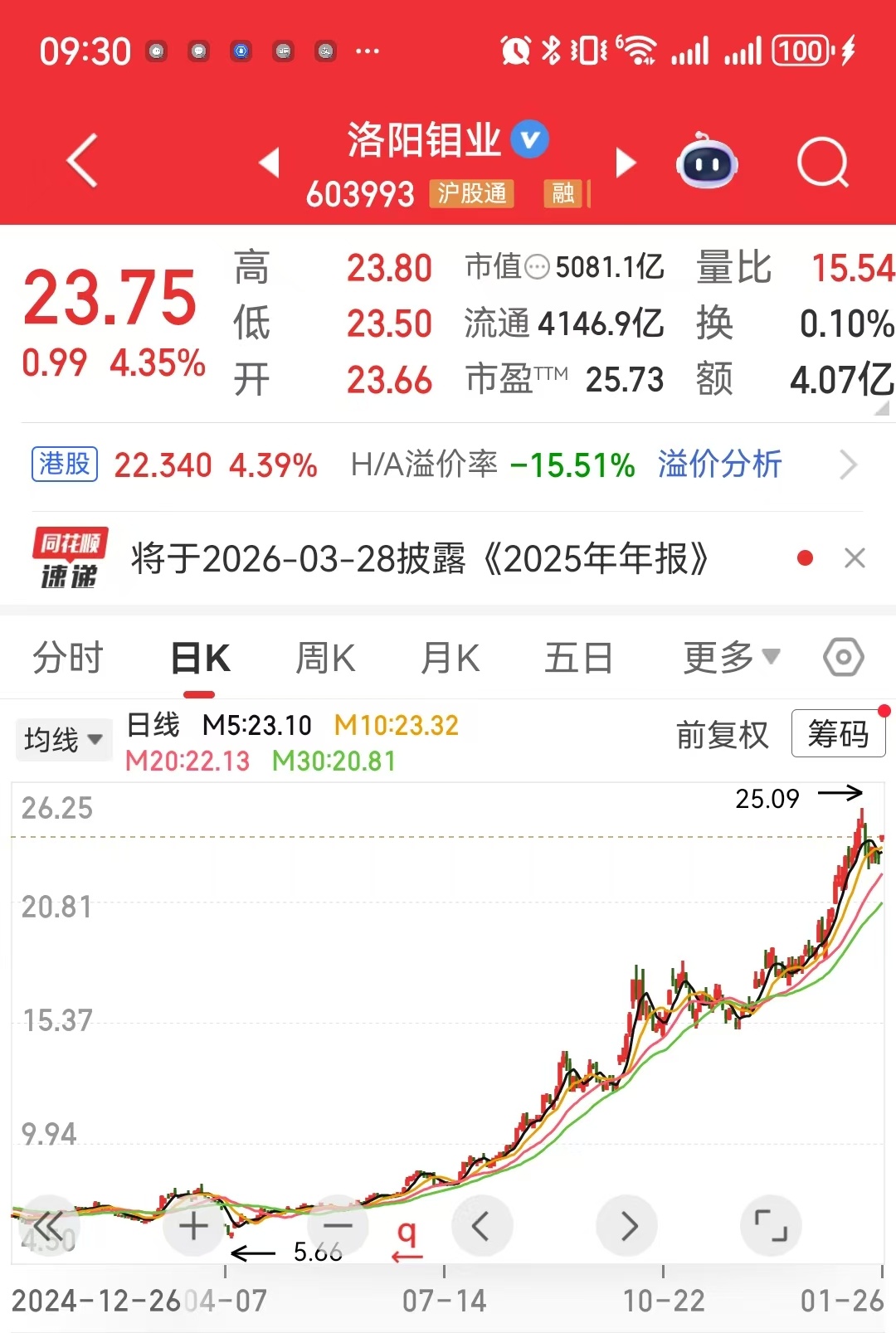Zoom in the K-line chart
The image size is (896, 1333).
(193, 1226)
